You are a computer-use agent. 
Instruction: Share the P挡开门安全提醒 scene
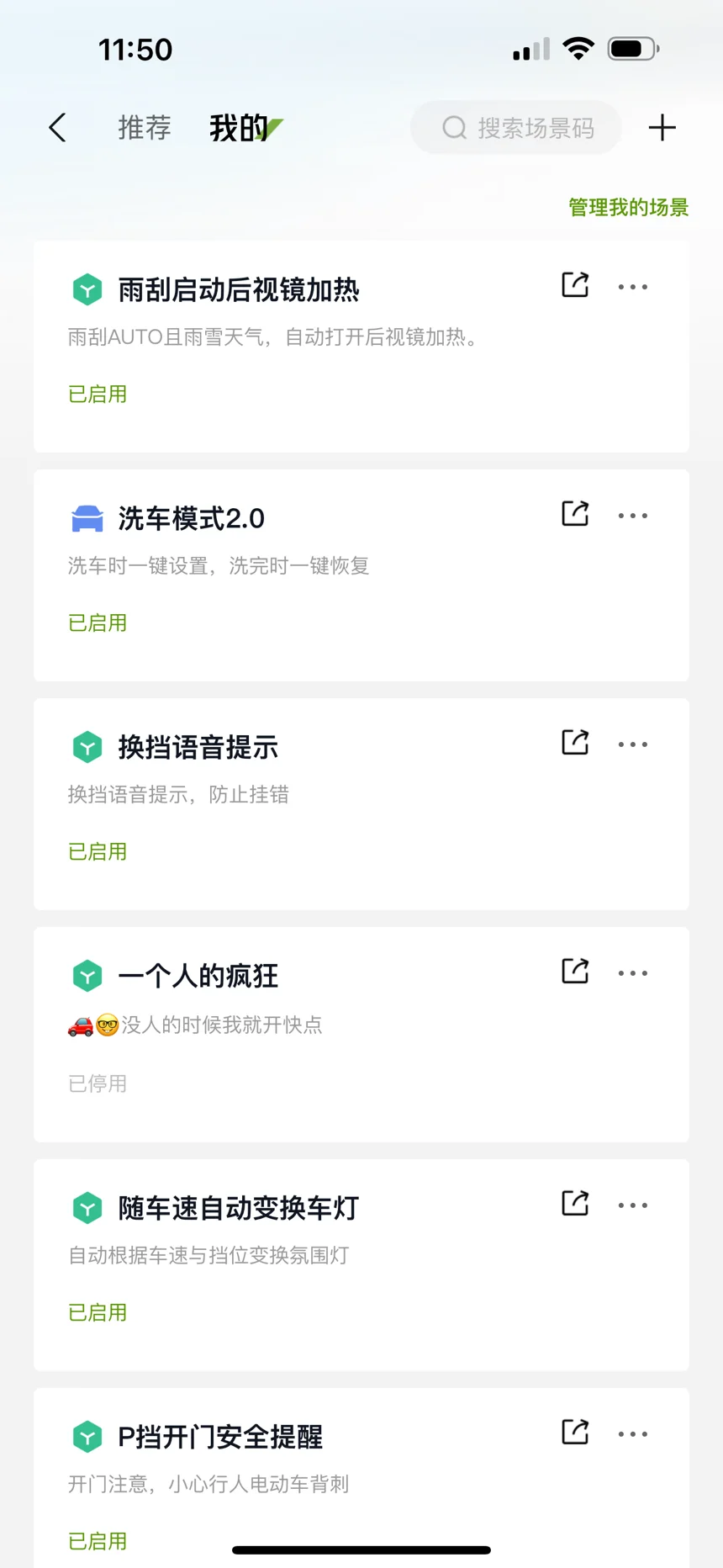tap(575, 1433)
